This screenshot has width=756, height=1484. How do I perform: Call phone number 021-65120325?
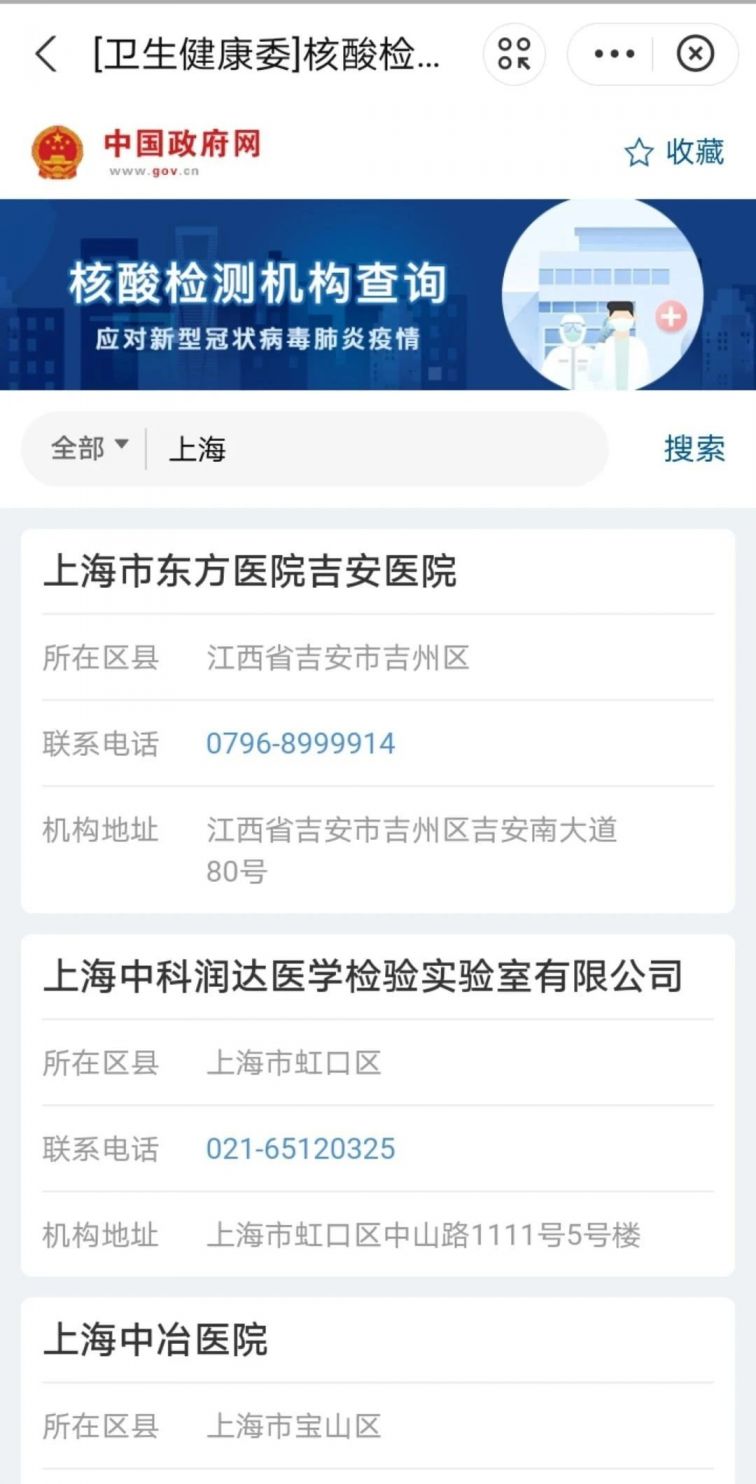coord(300,1149)
